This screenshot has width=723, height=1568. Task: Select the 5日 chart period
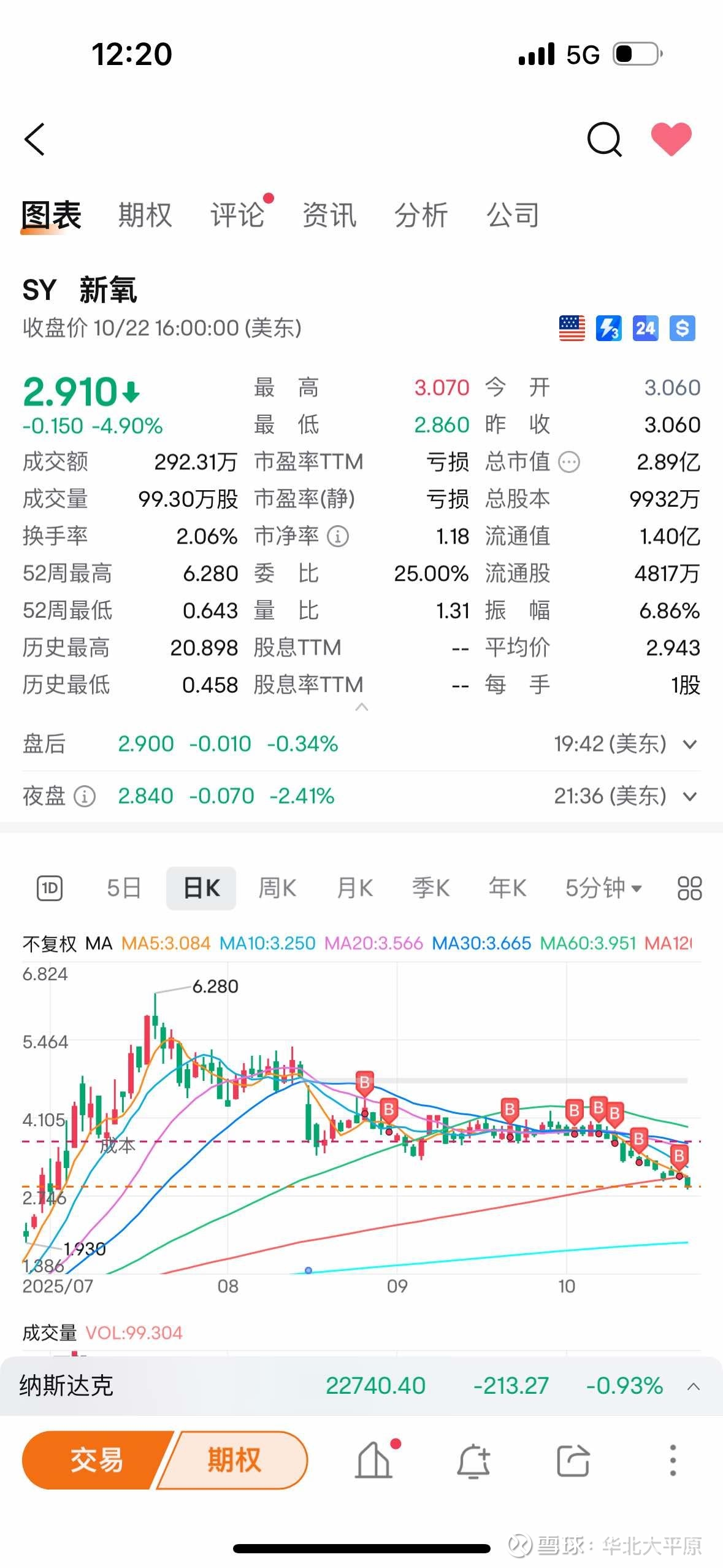(x=124, y=888)
